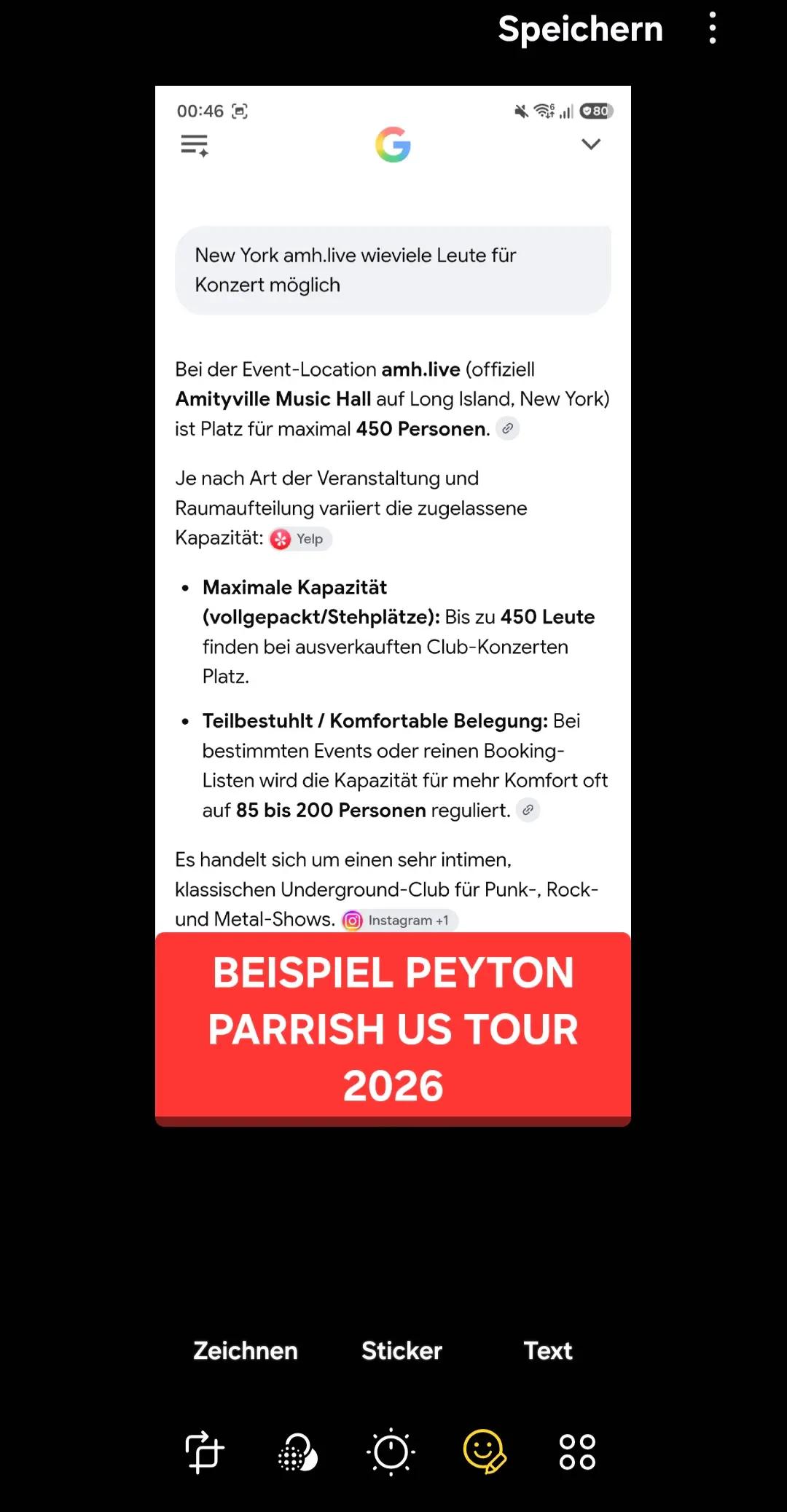The width and height of the screenshot is (787, 1512).
Task: Select the Zeichnen drawing option
Action: [246, 1351]
